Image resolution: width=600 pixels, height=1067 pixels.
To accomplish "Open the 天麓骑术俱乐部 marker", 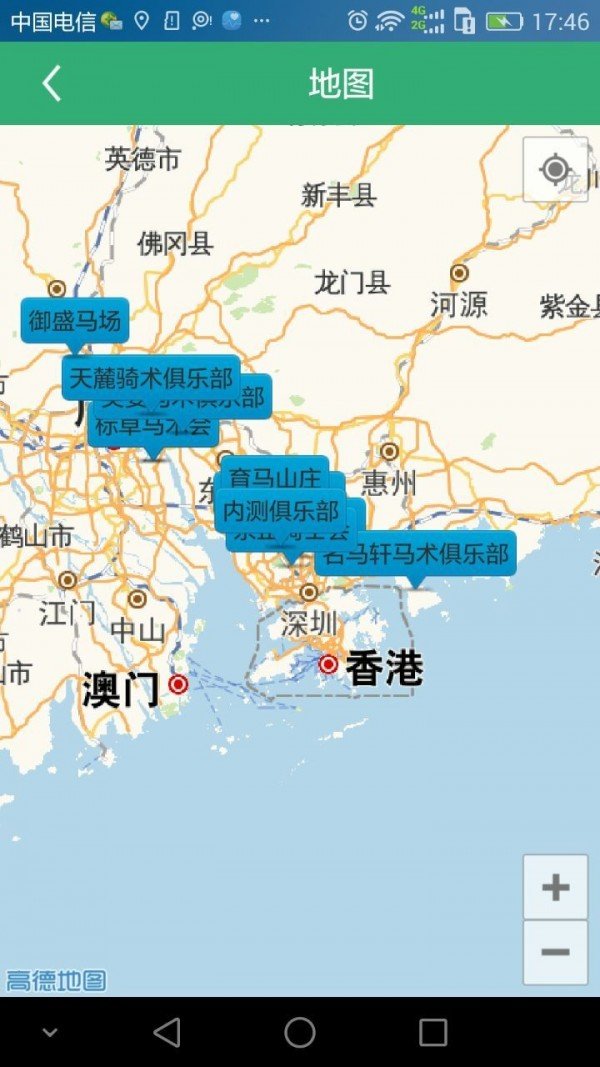I will pos(150,378).
